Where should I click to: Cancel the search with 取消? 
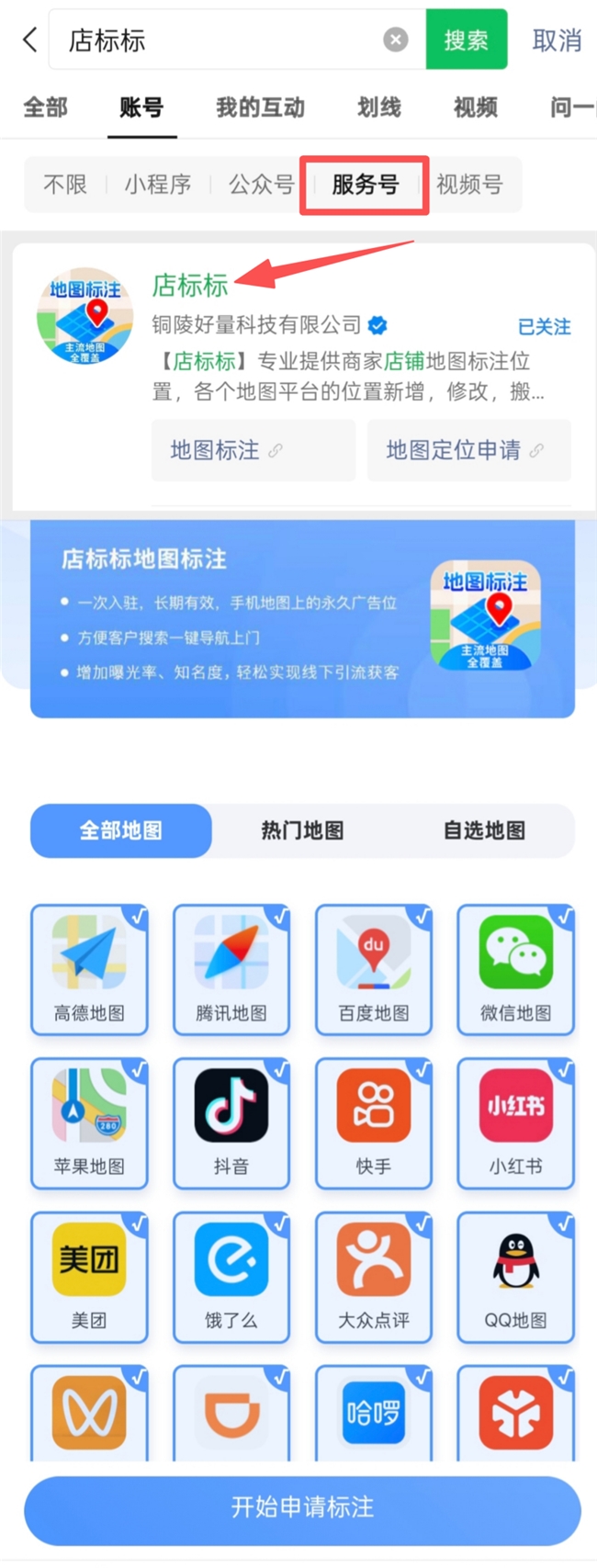click(x=557, y=40)
